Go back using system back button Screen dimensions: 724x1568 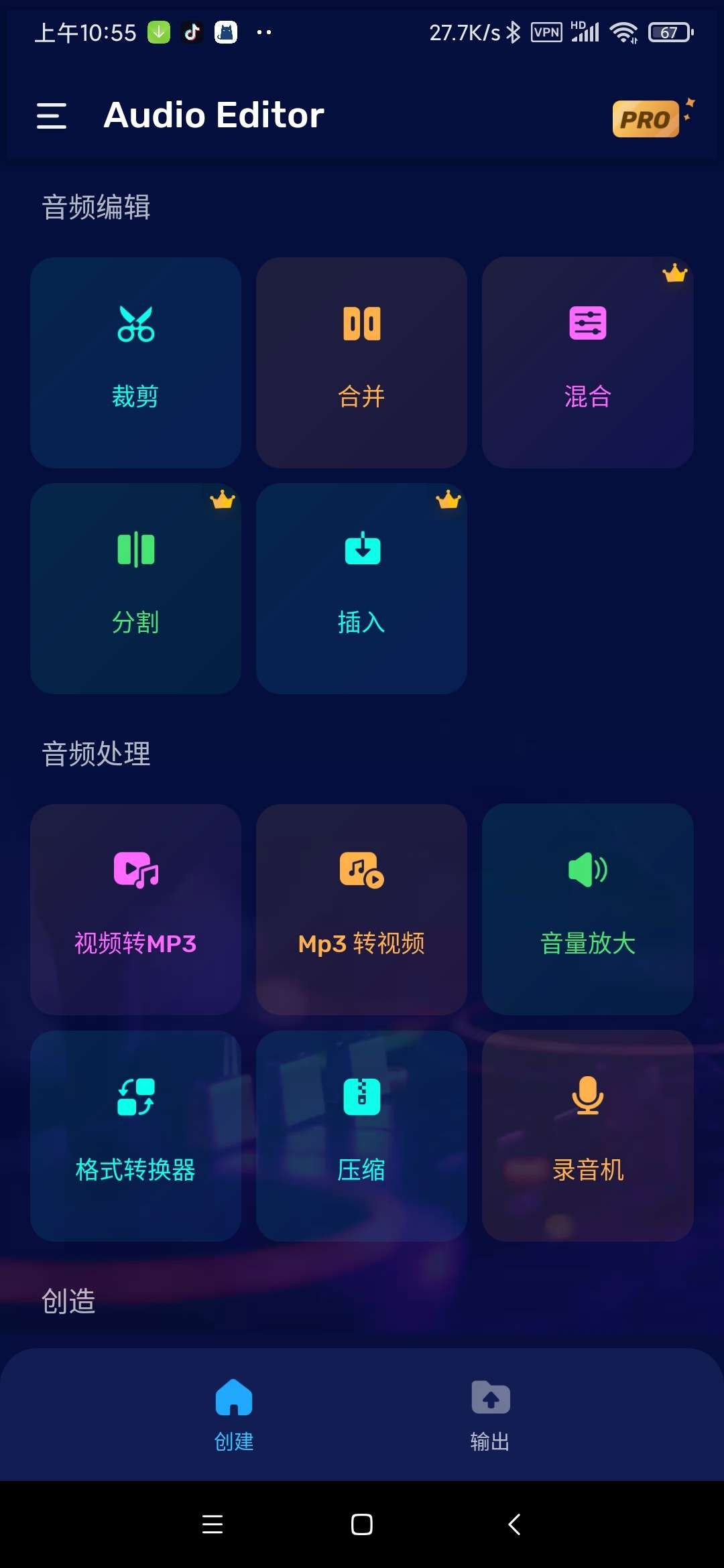click(x=514, y=1524)
